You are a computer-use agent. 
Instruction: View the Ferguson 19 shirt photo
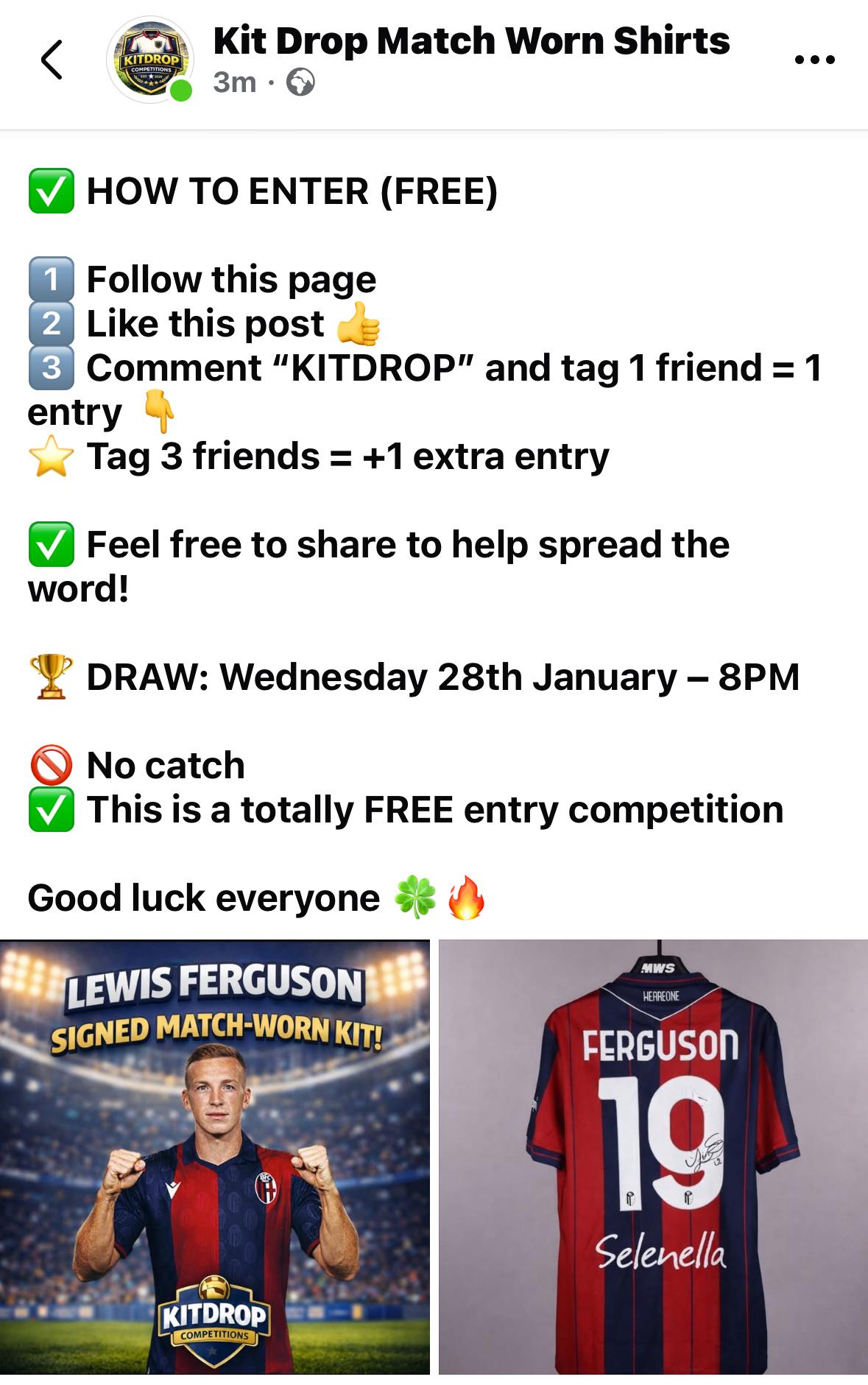(x=653, y=1156)
